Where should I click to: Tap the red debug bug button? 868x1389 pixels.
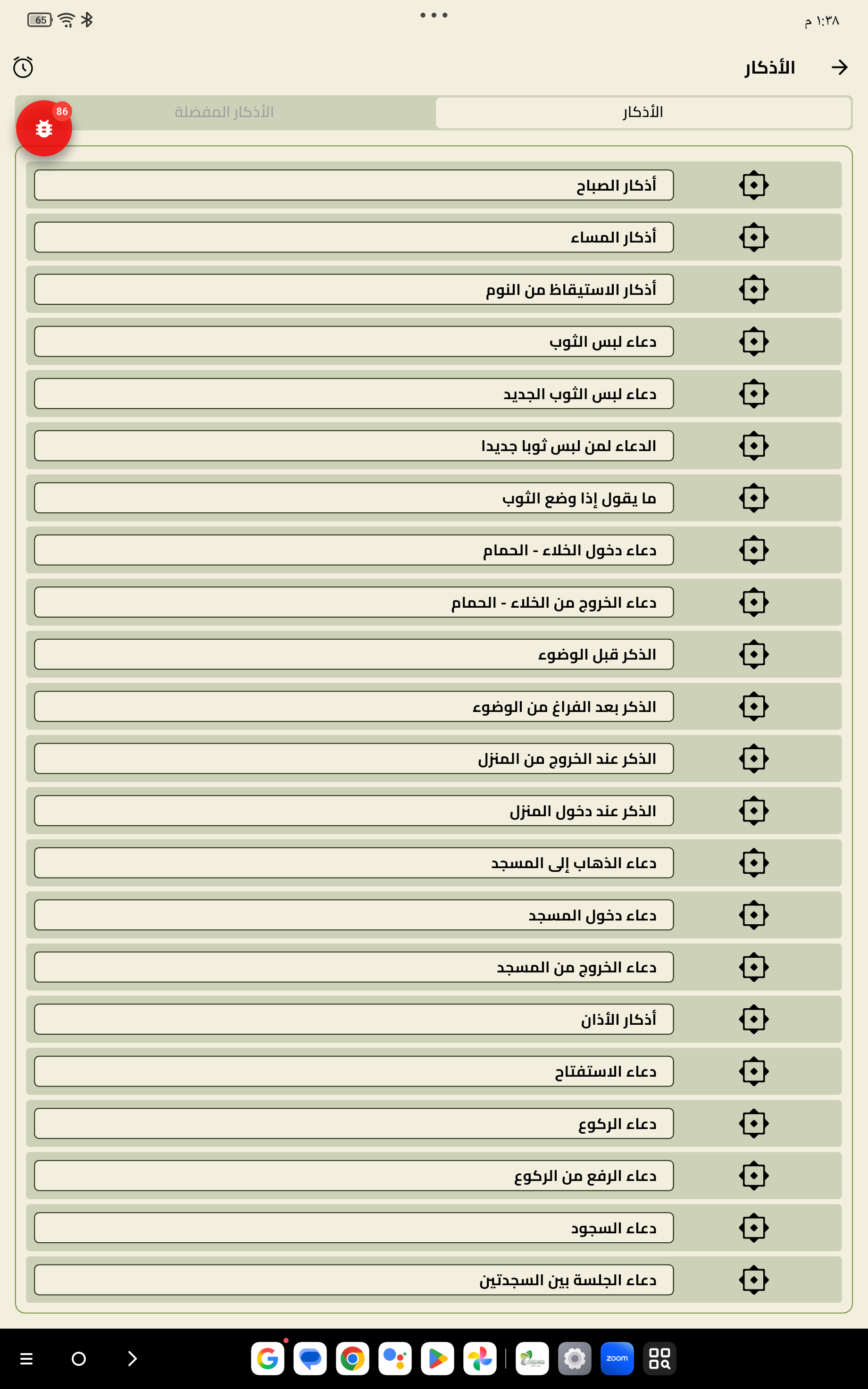[44, 128]
